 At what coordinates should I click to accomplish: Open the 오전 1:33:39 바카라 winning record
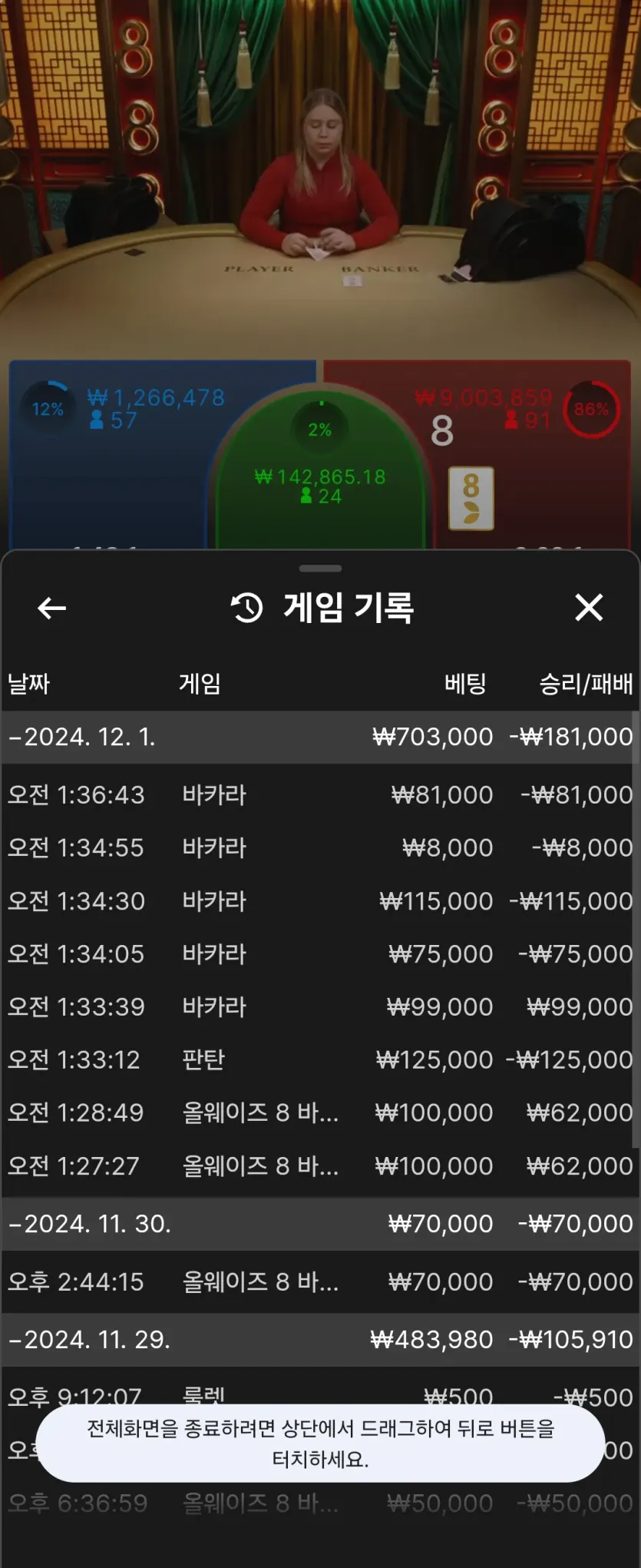[x=319, y=1006]
